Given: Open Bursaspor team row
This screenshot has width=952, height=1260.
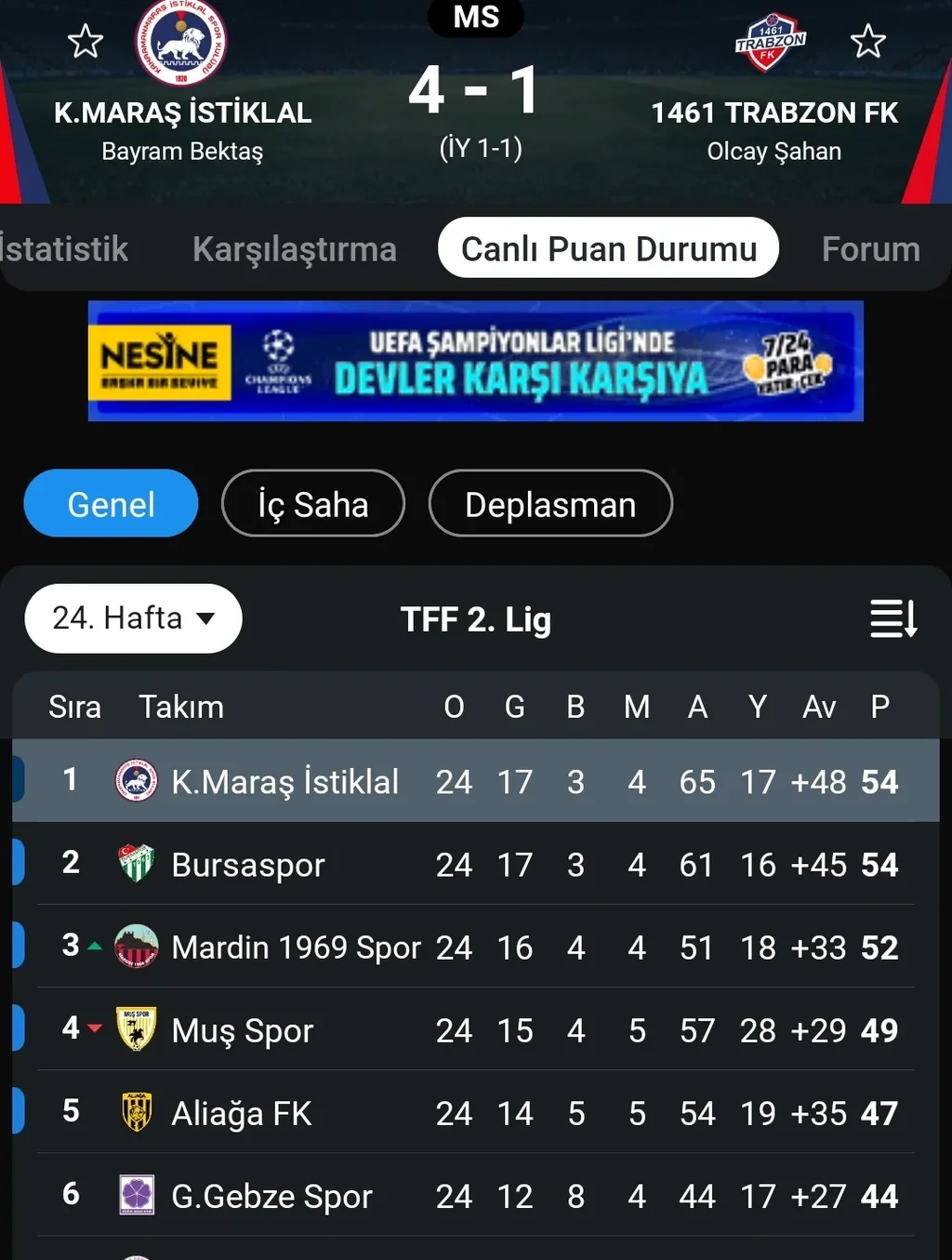Looking at the screenshot, I should pos(248,864).
